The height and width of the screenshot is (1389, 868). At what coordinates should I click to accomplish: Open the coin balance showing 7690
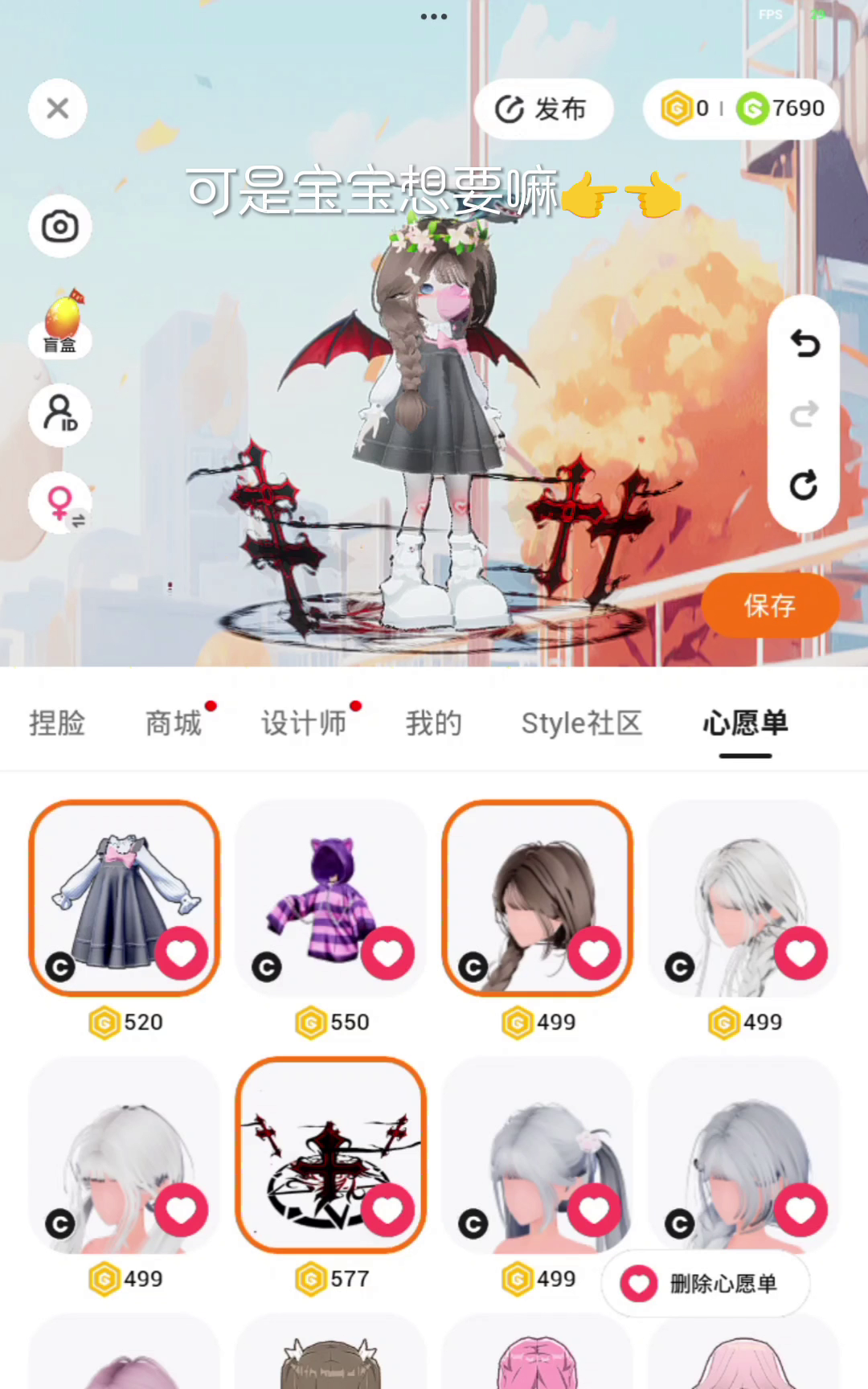point(781,109)
